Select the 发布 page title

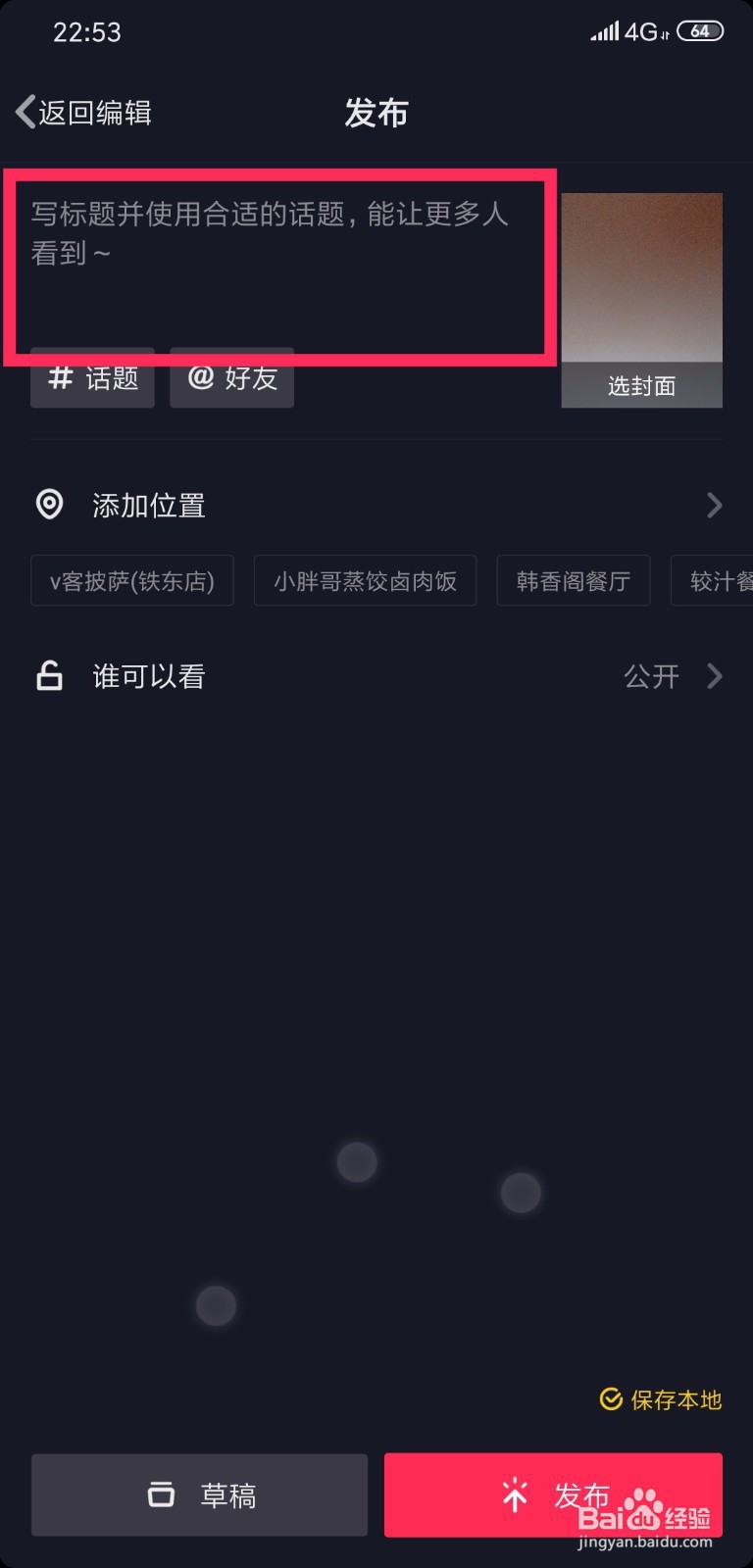click(376, 112)
